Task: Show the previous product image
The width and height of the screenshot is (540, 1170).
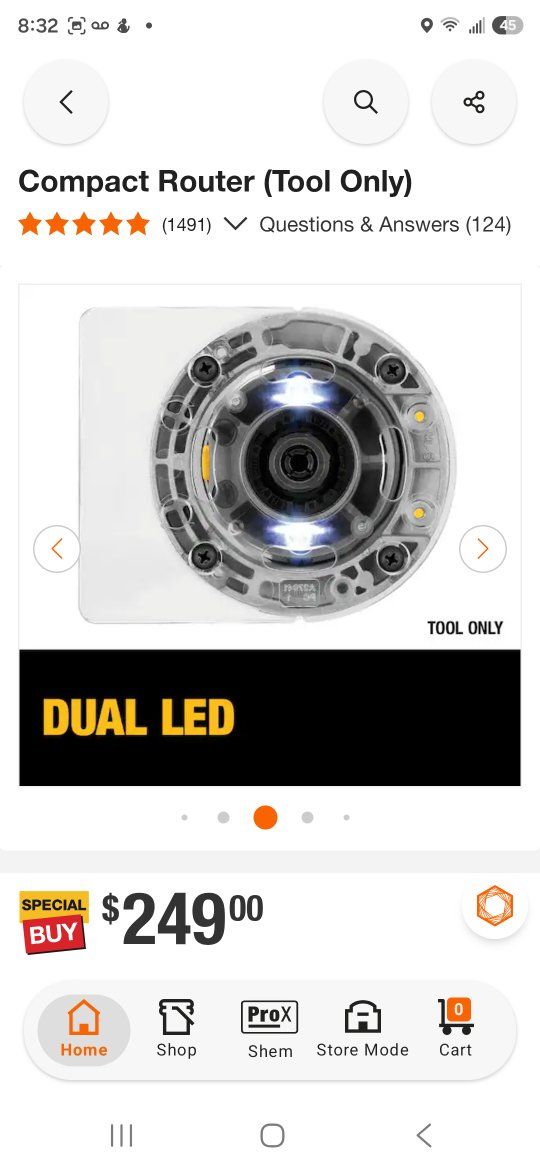Action: click(57, 549)
